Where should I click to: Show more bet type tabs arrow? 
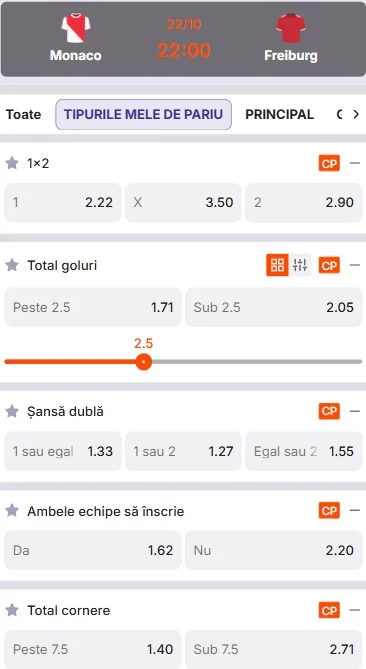coord(356,114)
